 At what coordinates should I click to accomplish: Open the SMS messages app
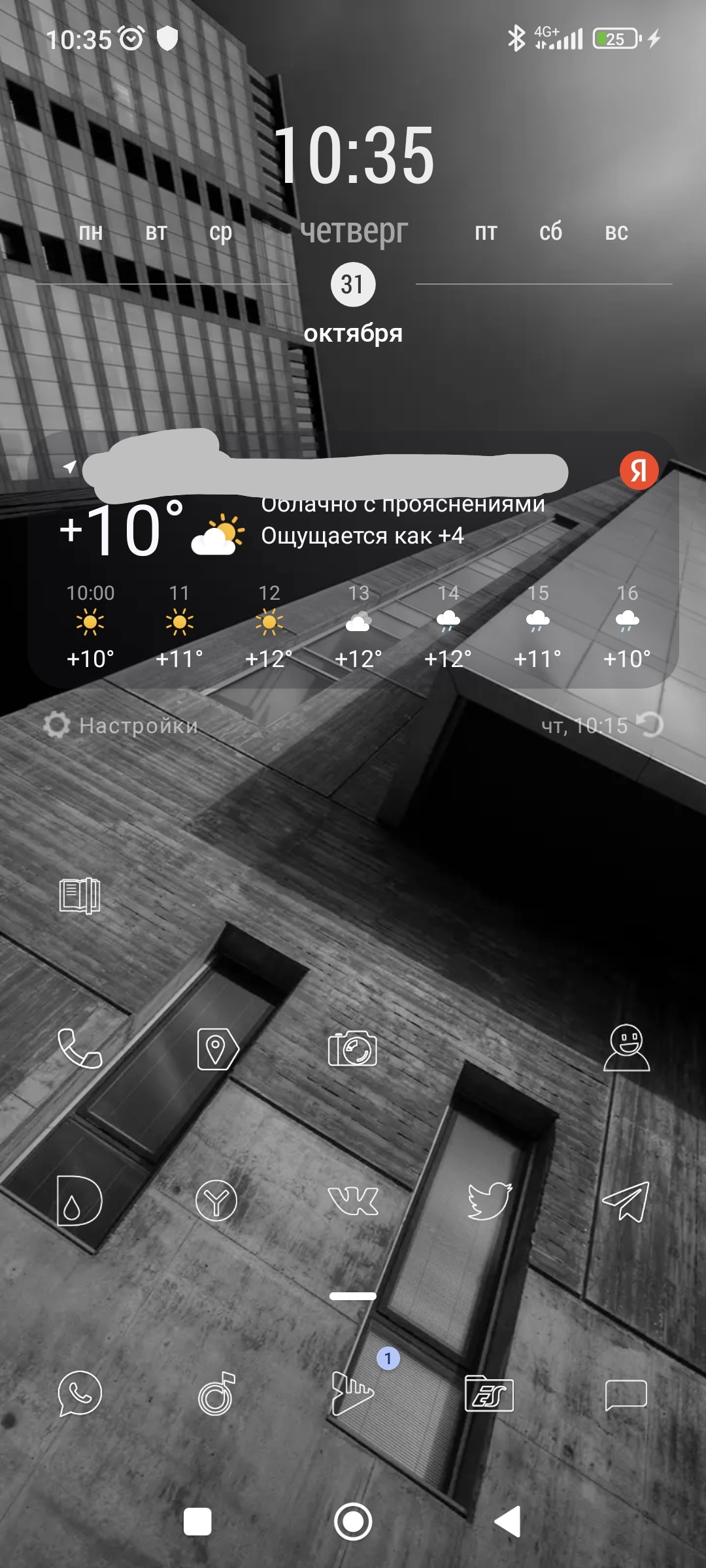[x=626, y=1394]
